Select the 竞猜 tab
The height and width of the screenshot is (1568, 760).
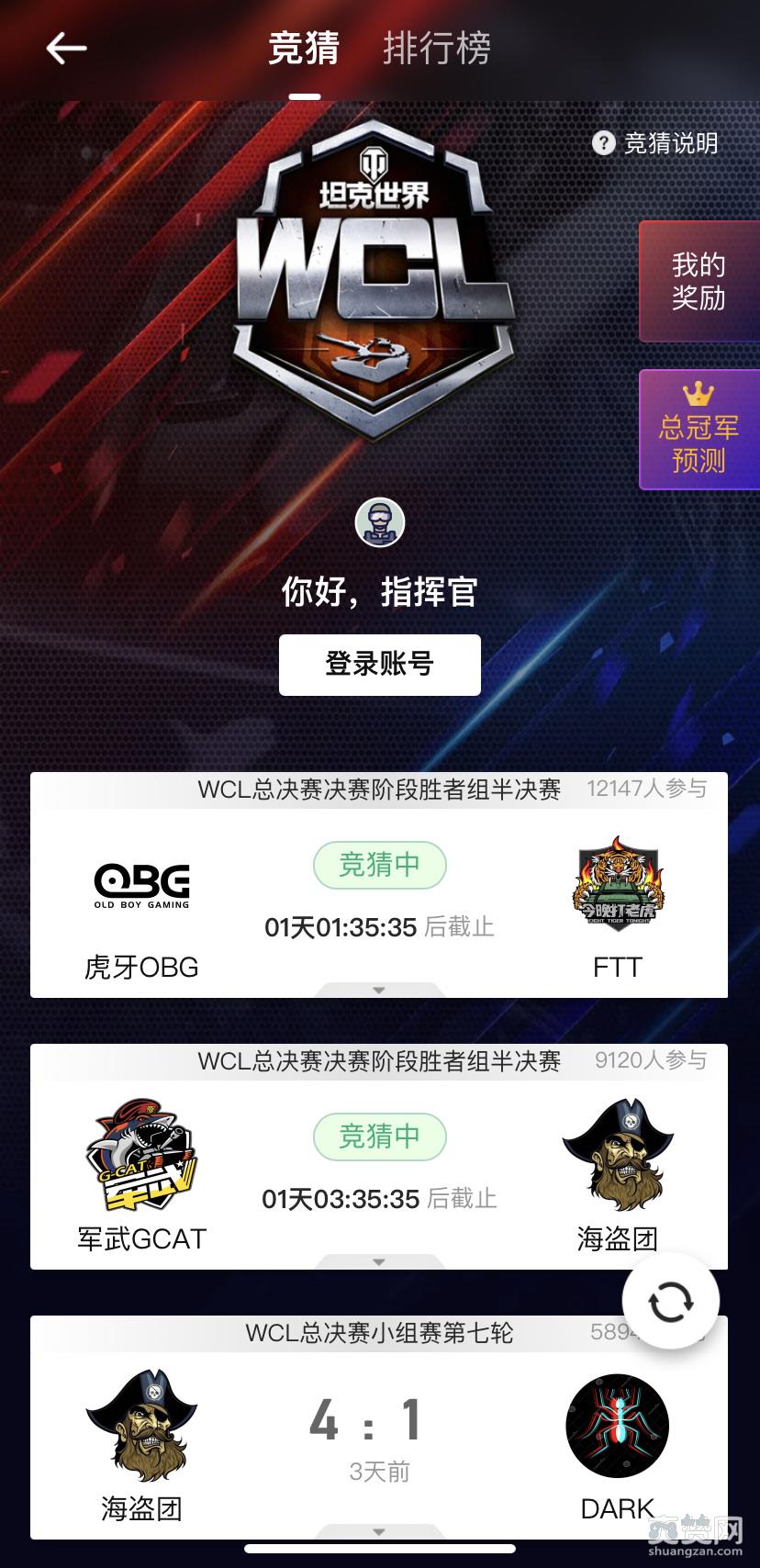(x=304, y=48)
